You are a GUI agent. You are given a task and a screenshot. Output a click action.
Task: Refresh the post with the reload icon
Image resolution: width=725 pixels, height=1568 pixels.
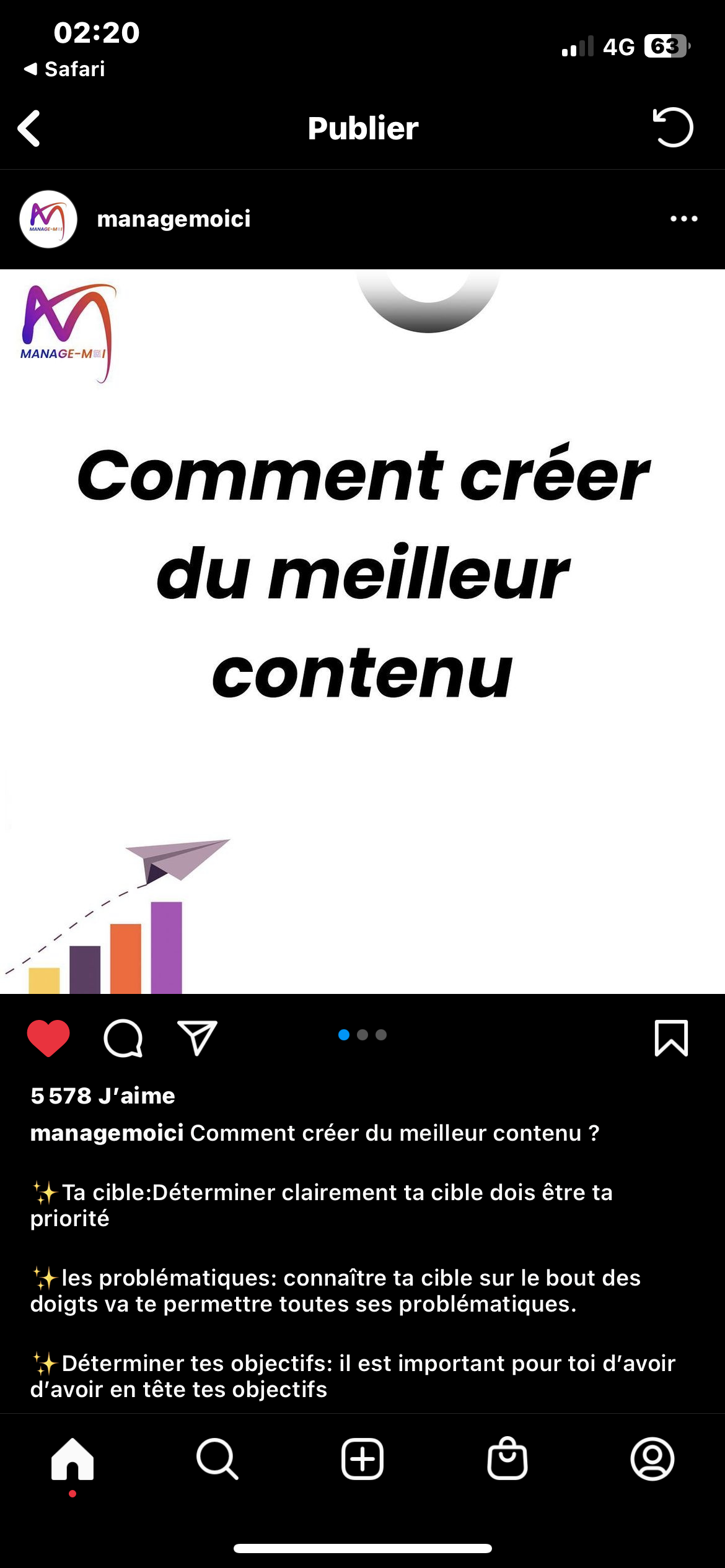[x=673, y=128]
